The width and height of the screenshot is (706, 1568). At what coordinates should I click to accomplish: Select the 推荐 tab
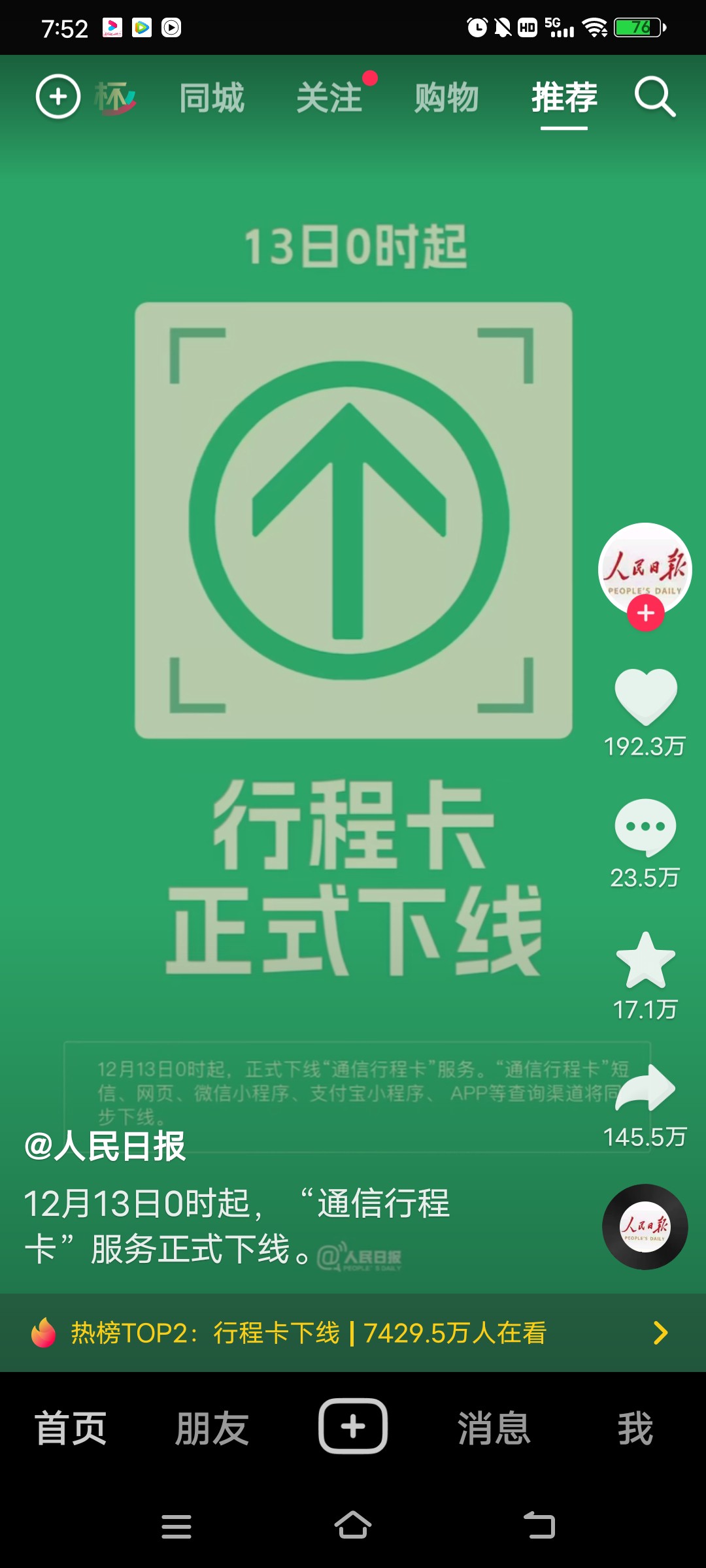click(564, 98)
